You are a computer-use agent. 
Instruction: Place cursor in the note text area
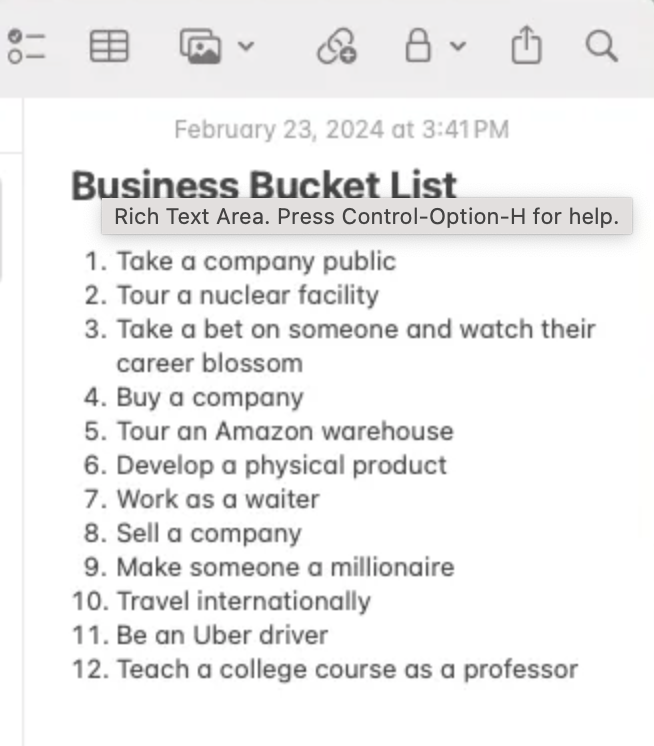[340, 465]
